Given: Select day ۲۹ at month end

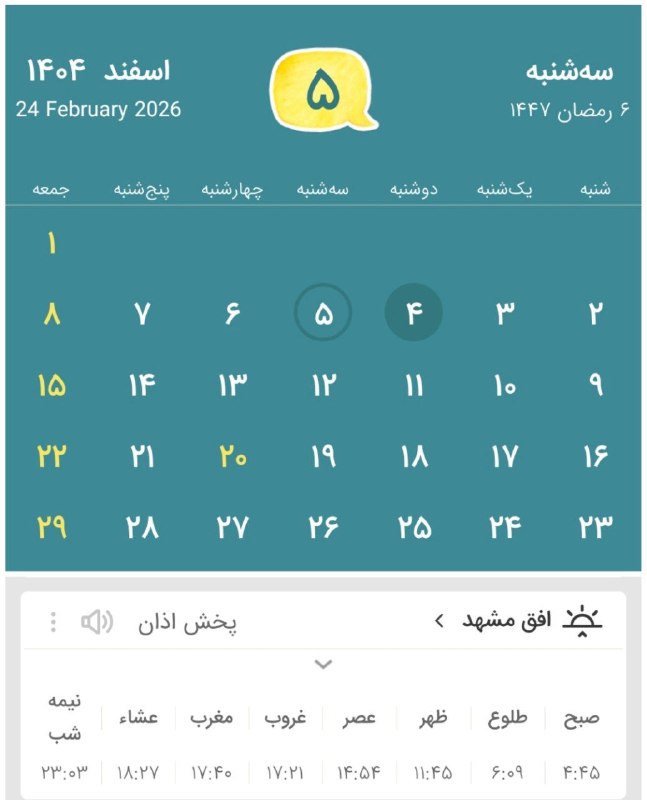Looking at the screenshot, I should (52, 526).
